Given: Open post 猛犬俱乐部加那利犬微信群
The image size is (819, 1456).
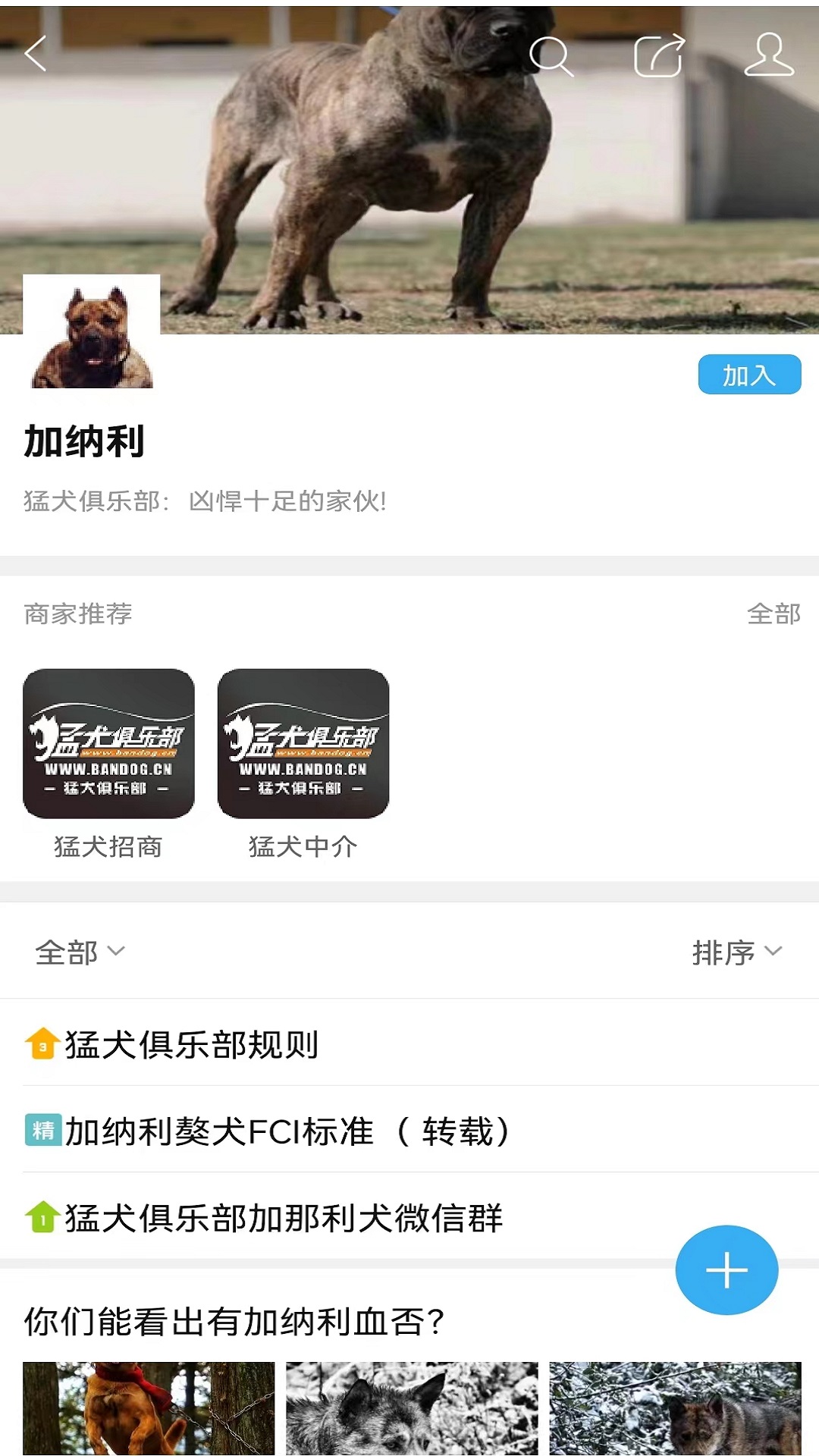Looking at the screenshot, I should tap(284, 1219).
